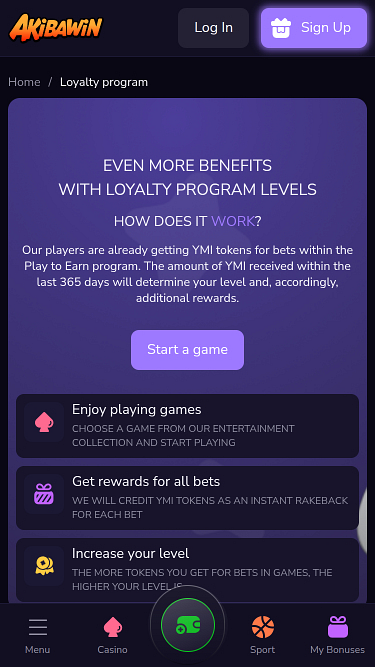
Task: Tap the Akibawin logo to go home
Action: (x=56, y=28)
